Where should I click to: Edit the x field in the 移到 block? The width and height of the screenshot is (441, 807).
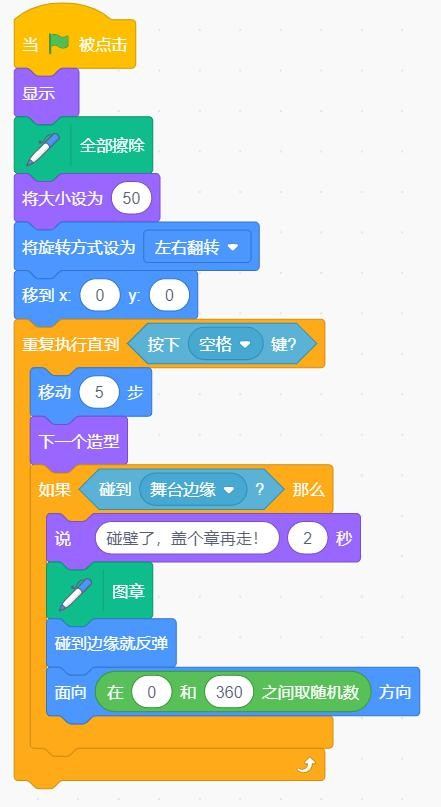click(x=100, y=296)
